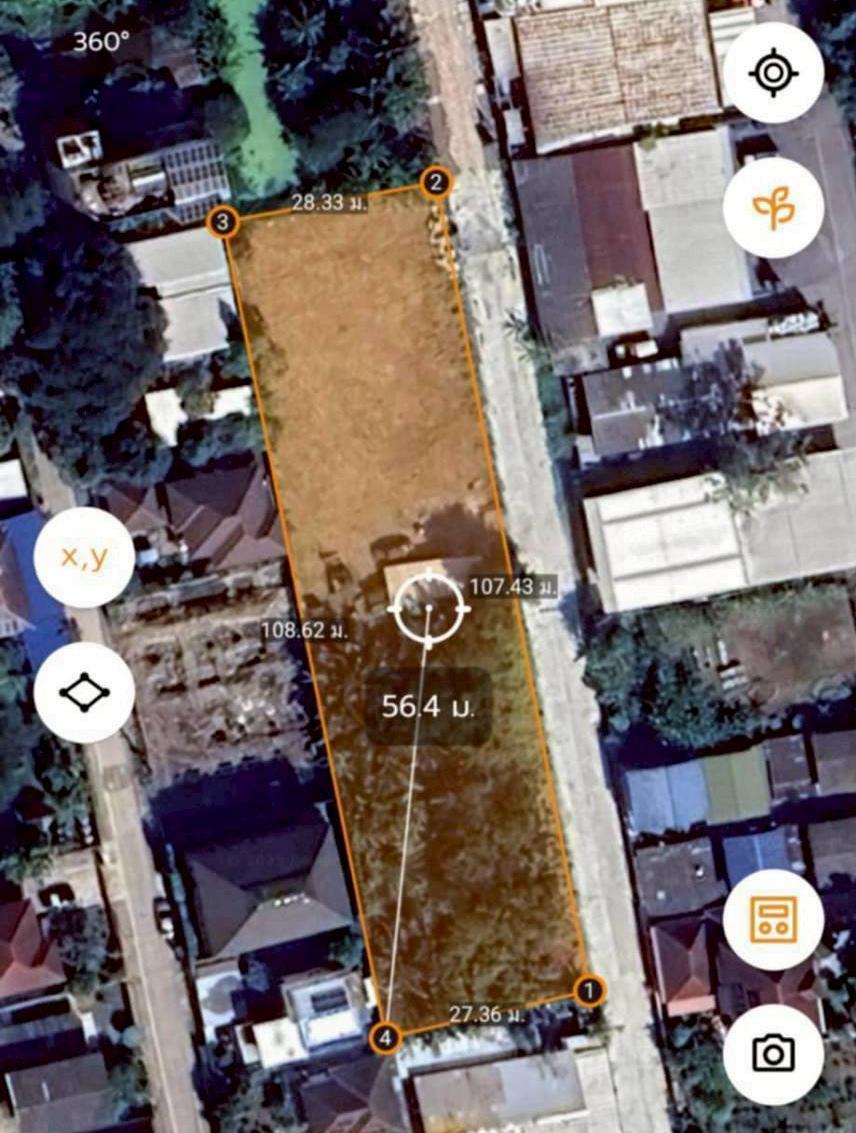Image resolution: width=856 pixels, height=1133 pixels.
Task: Select boundary point 2
Action: coord(436,182)
